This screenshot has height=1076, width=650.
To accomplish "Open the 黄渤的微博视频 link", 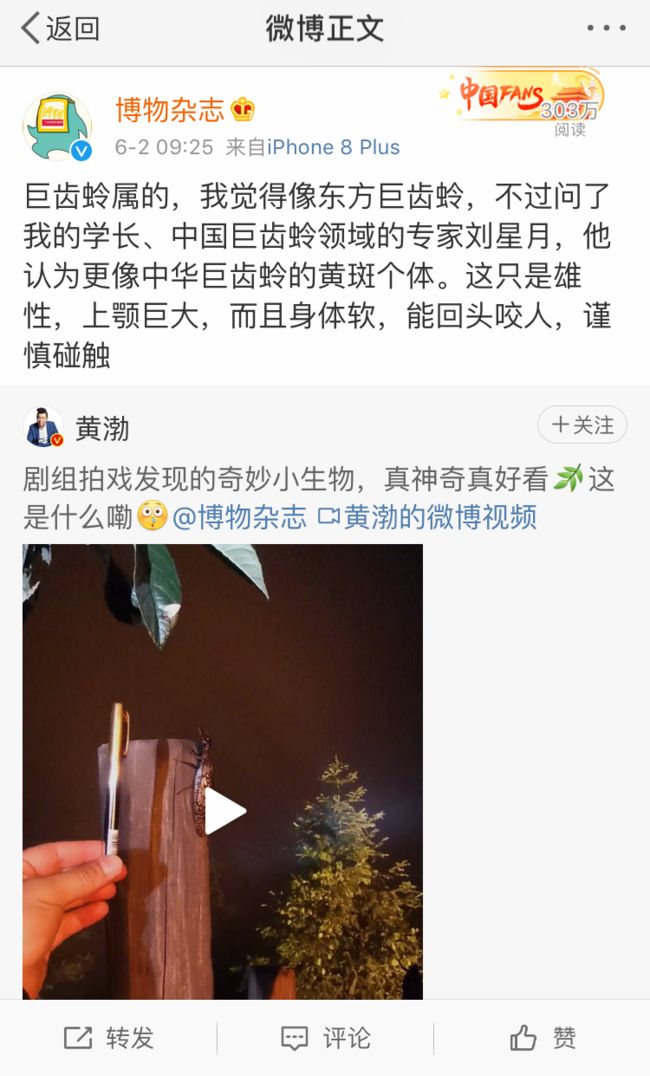I will pos(427,517).
